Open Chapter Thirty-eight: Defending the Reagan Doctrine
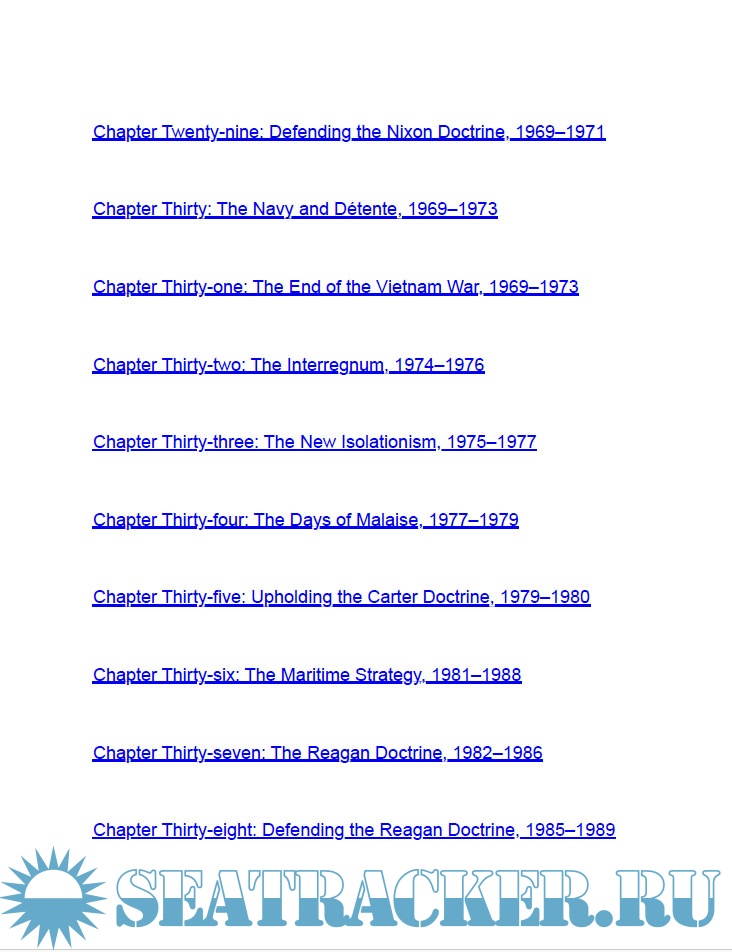732x952 pixels. 353,830
